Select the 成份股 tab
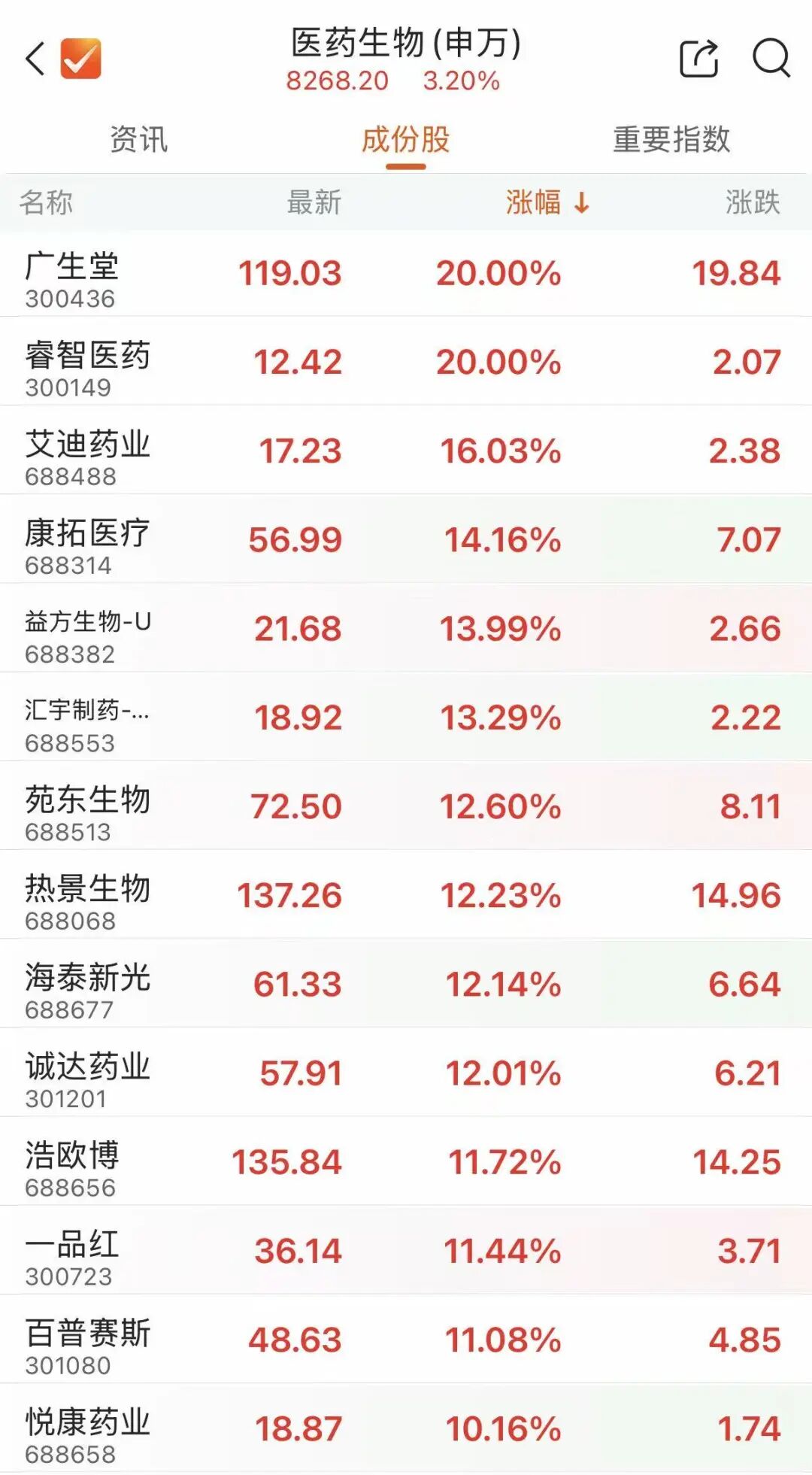 pos(405,140)
